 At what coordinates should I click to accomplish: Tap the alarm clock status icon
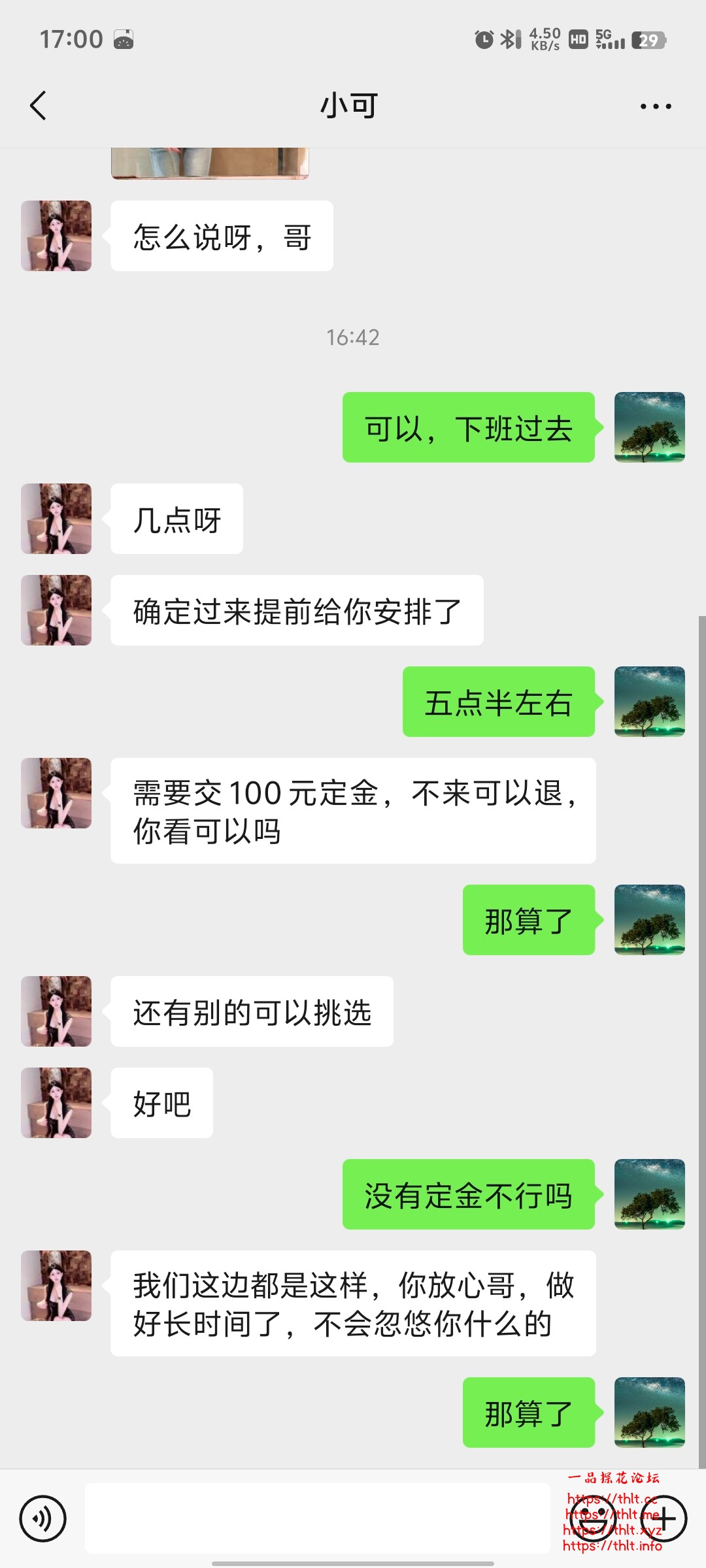pos(482,39)
